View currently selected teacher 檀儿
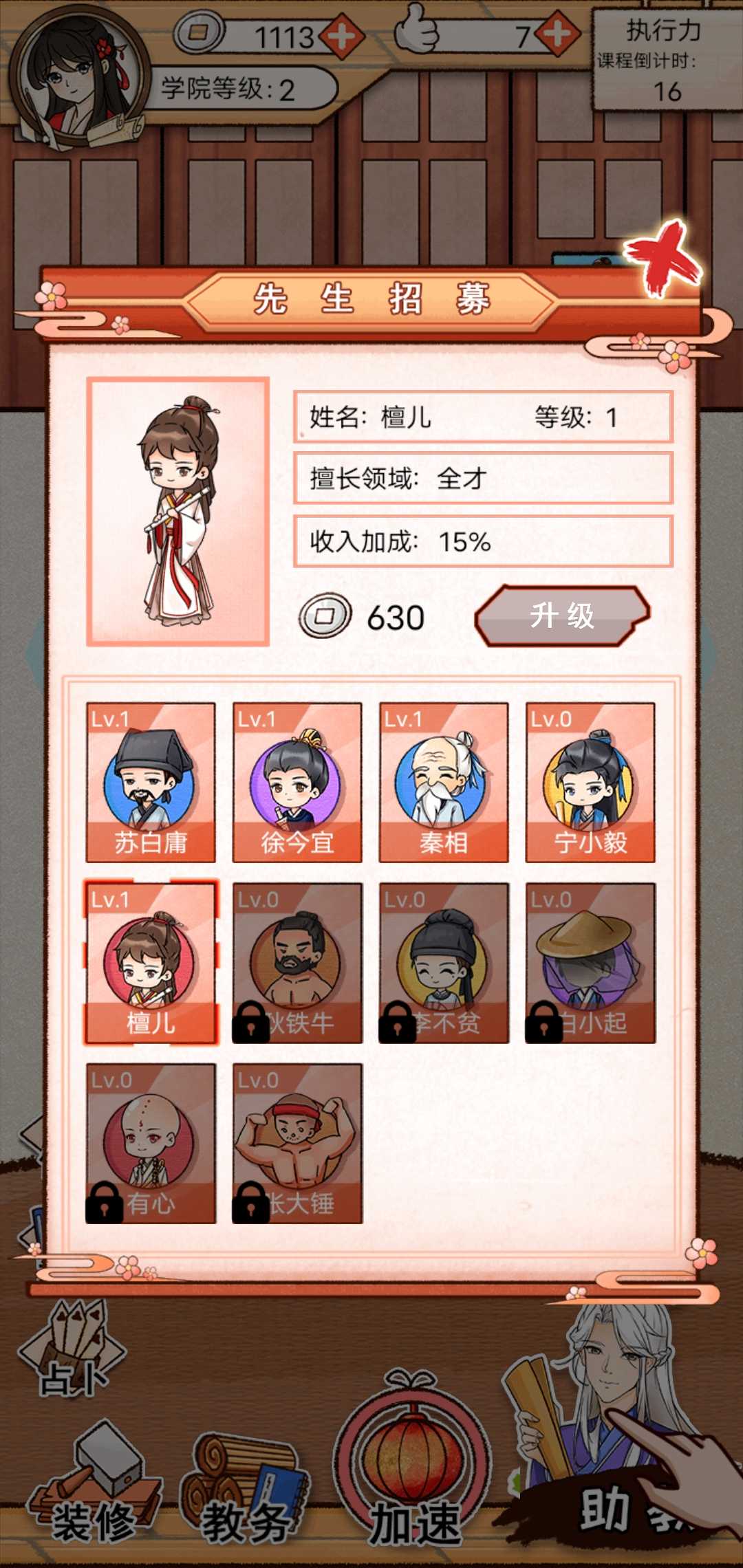 tap(151, 963)
